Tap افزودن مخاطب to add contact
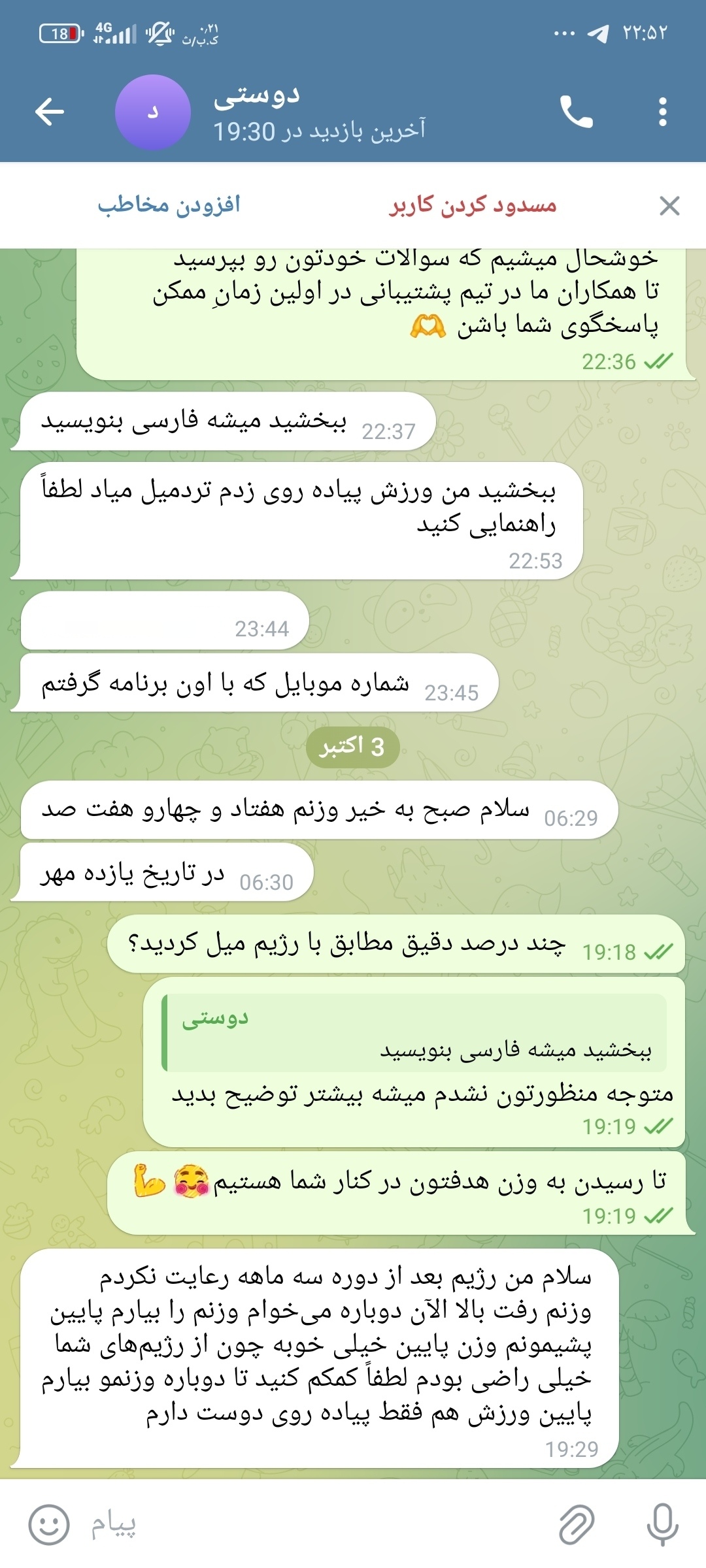The image size is (706, 1568). tap(169, 205)
